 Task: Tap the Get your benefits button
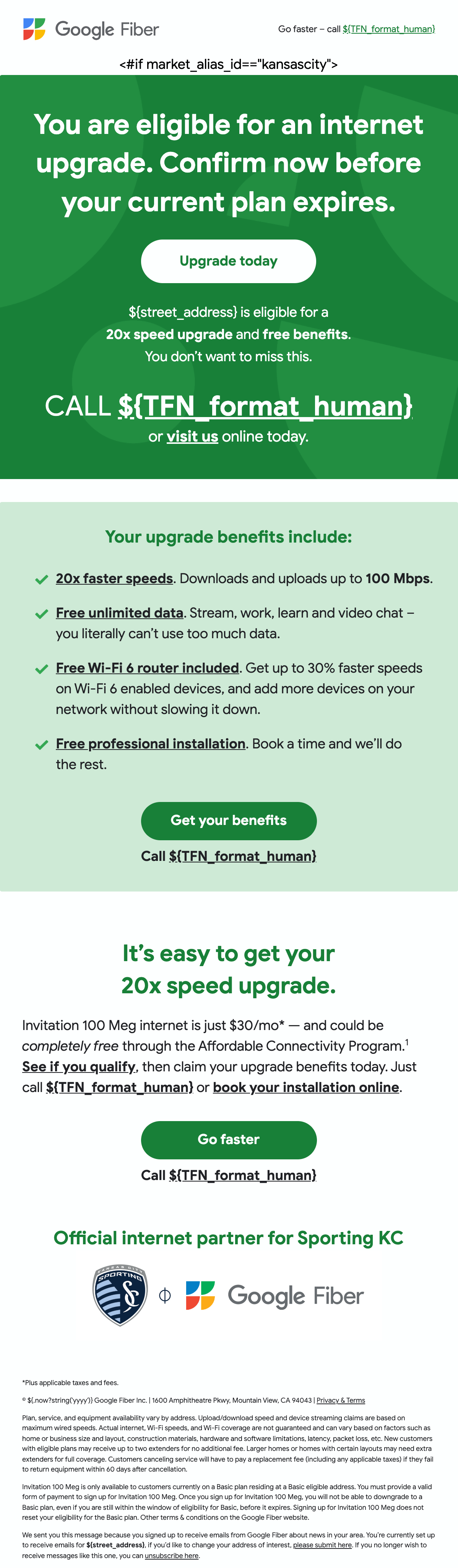[228, 820]
